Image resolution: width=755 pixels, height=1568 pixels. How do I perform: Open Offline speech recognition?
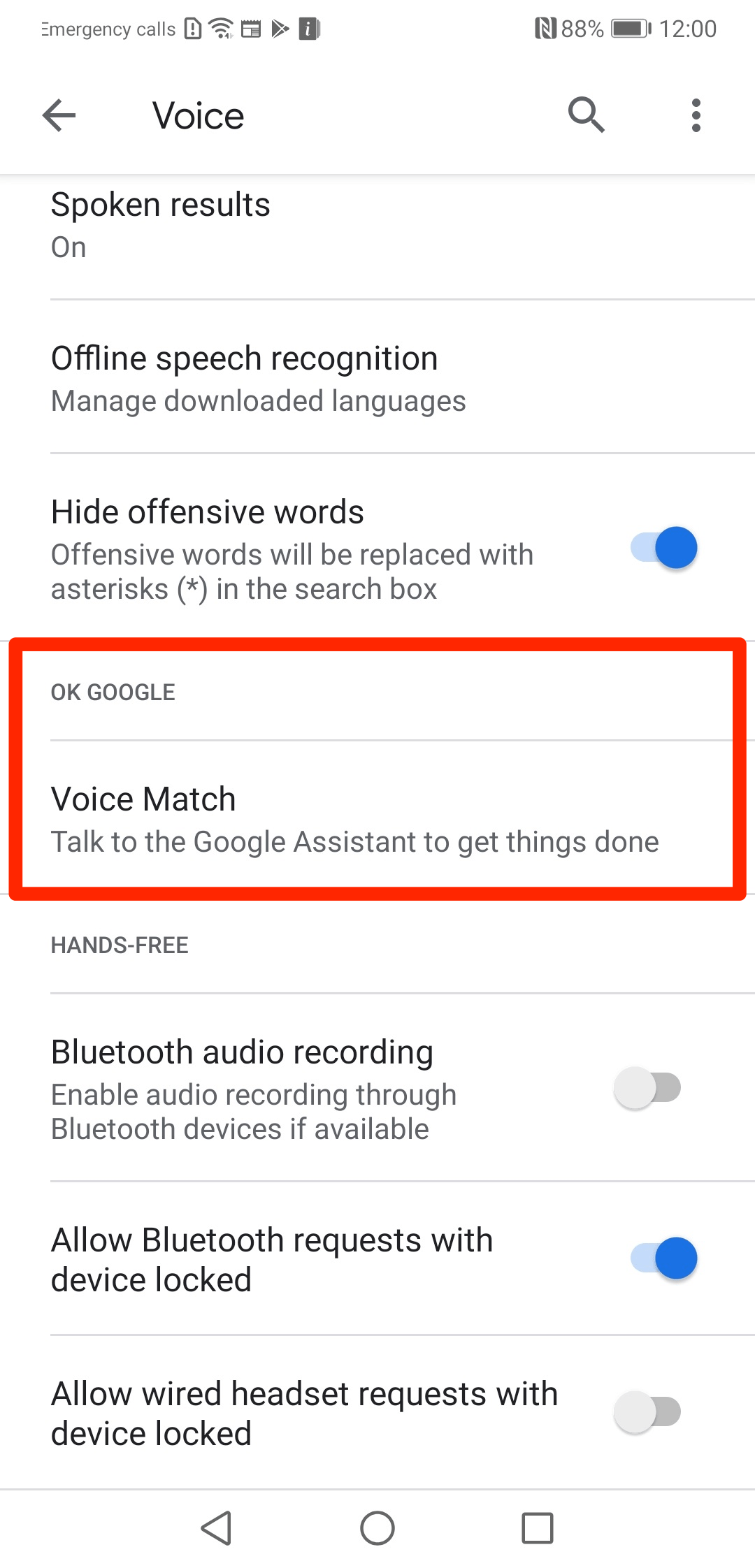coord(377,377)
